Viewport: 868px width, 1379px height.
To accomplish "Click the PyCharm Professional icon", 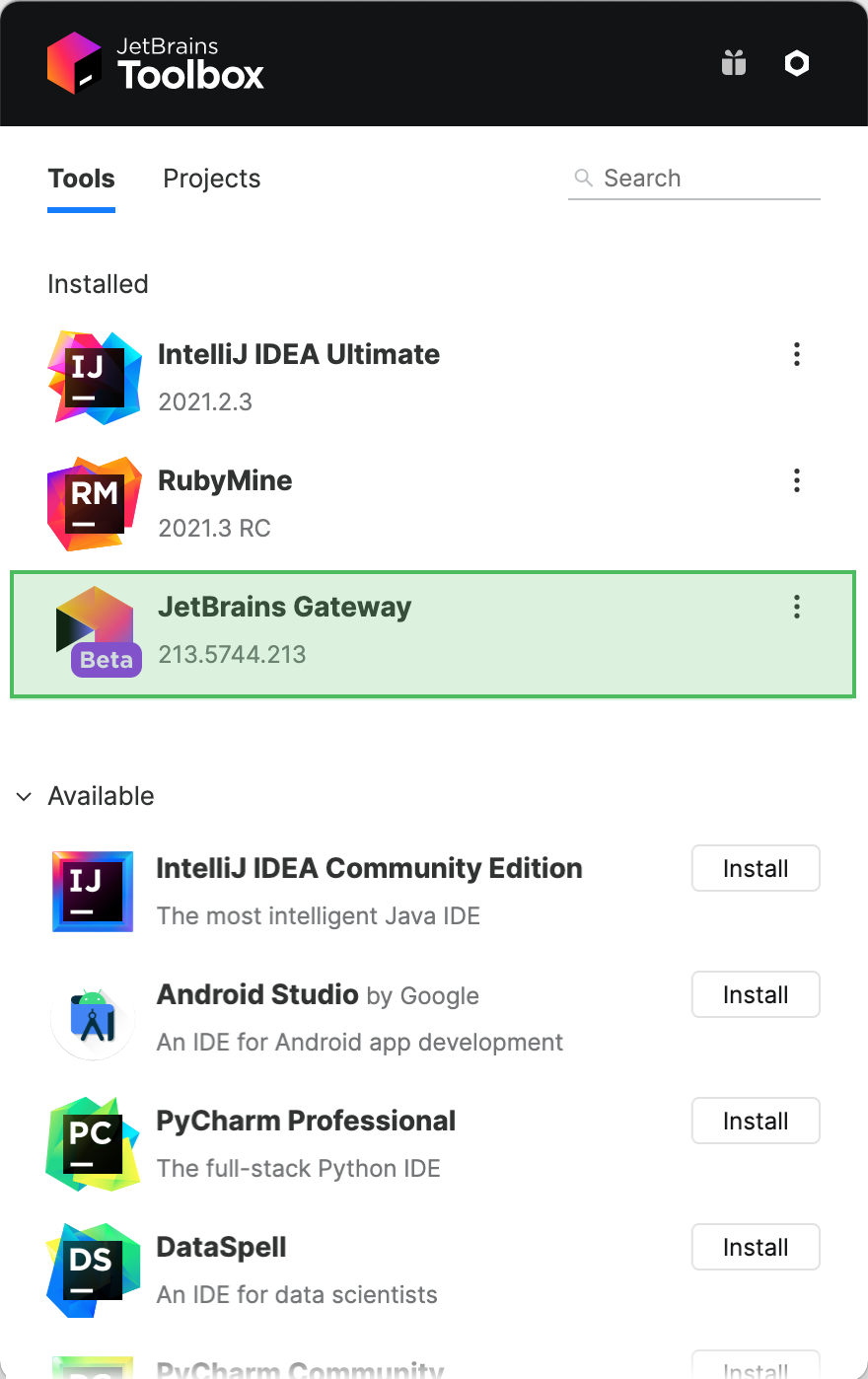I will coord(92,1144).
